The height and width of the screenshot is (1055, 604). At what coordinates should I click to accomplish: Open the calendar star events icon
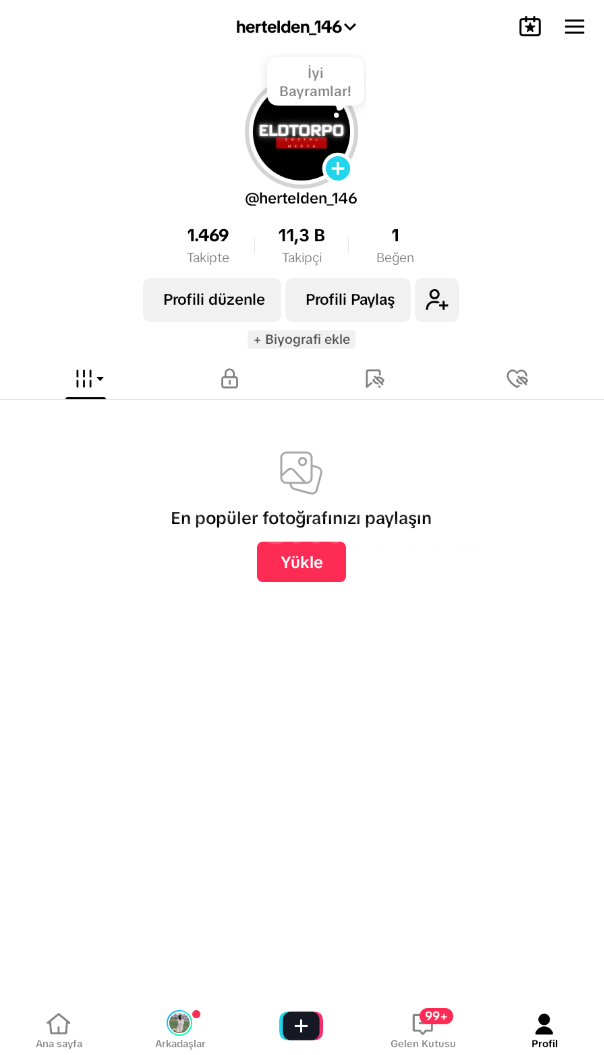[x=530, y=27]
